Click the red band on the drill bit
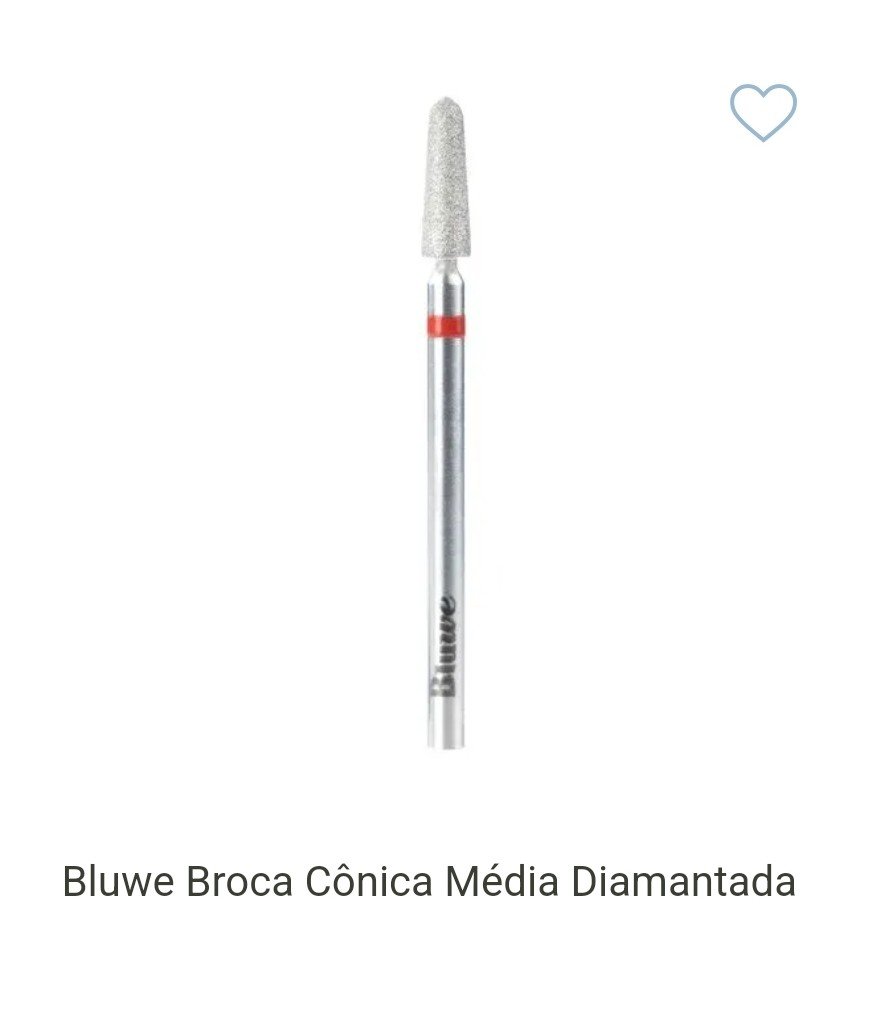 point(445,322)
